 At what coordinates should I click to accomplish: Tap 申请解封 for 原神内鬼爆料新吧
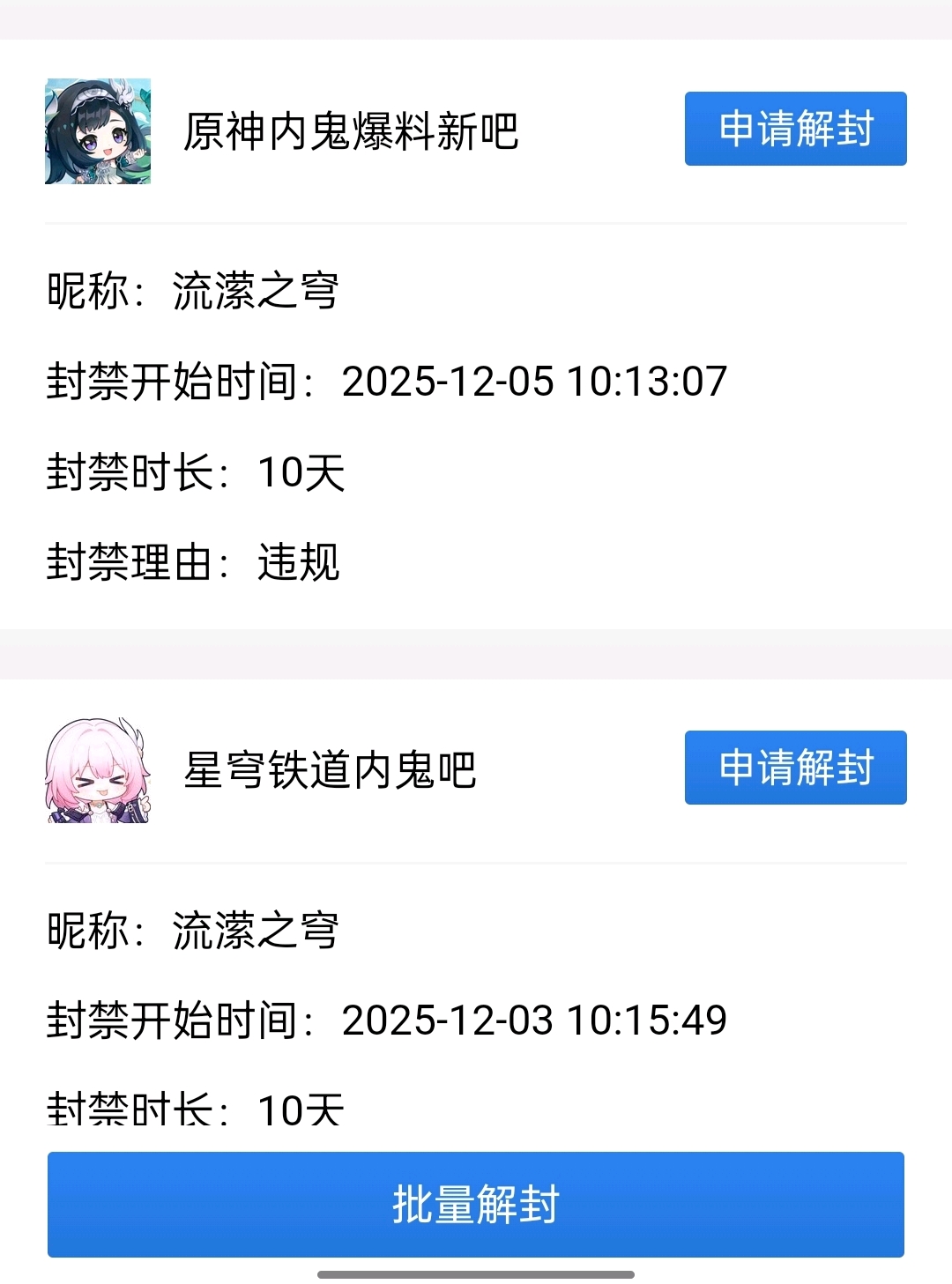pyautogui.click(x=795, y=129)
